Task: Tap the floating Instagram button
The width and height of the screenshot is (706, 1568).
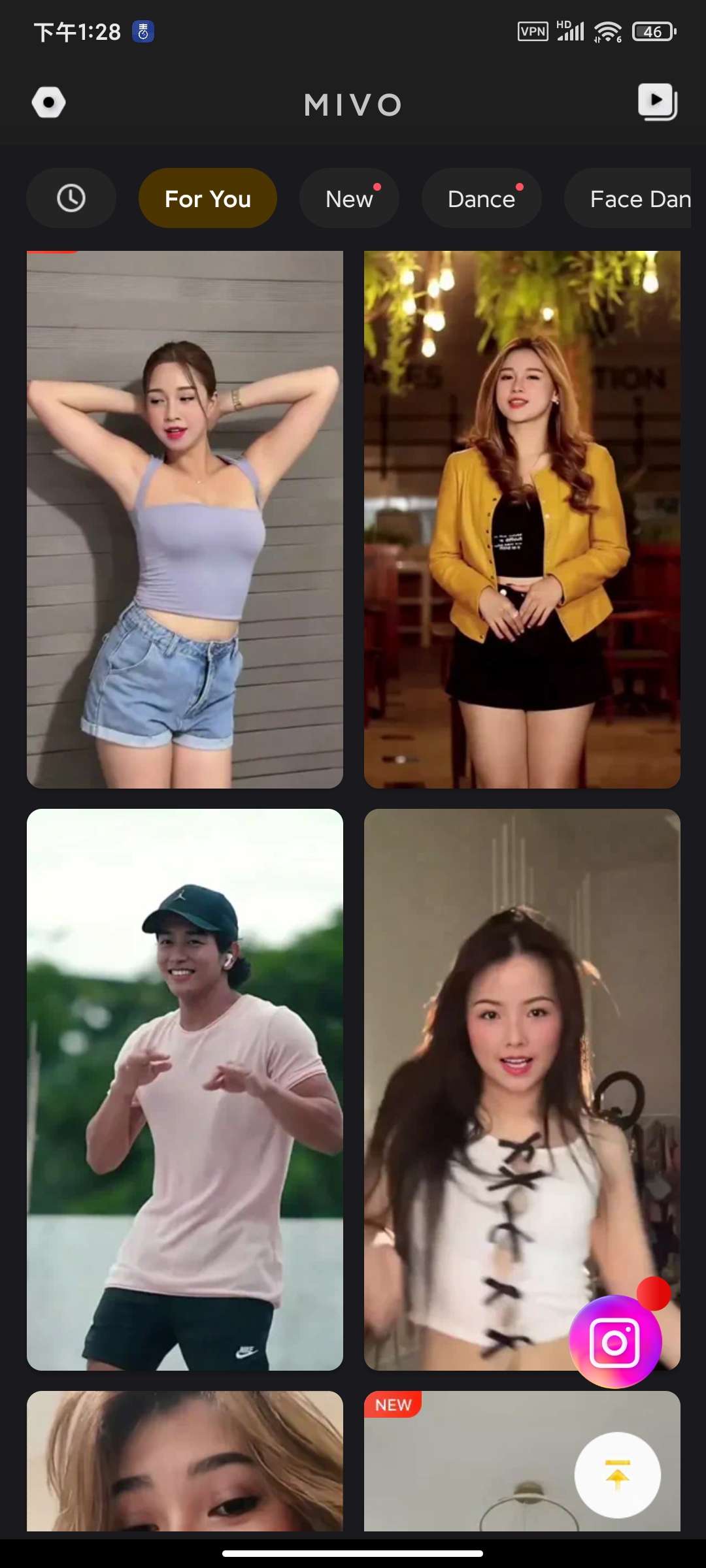Action: point(615,1341)
